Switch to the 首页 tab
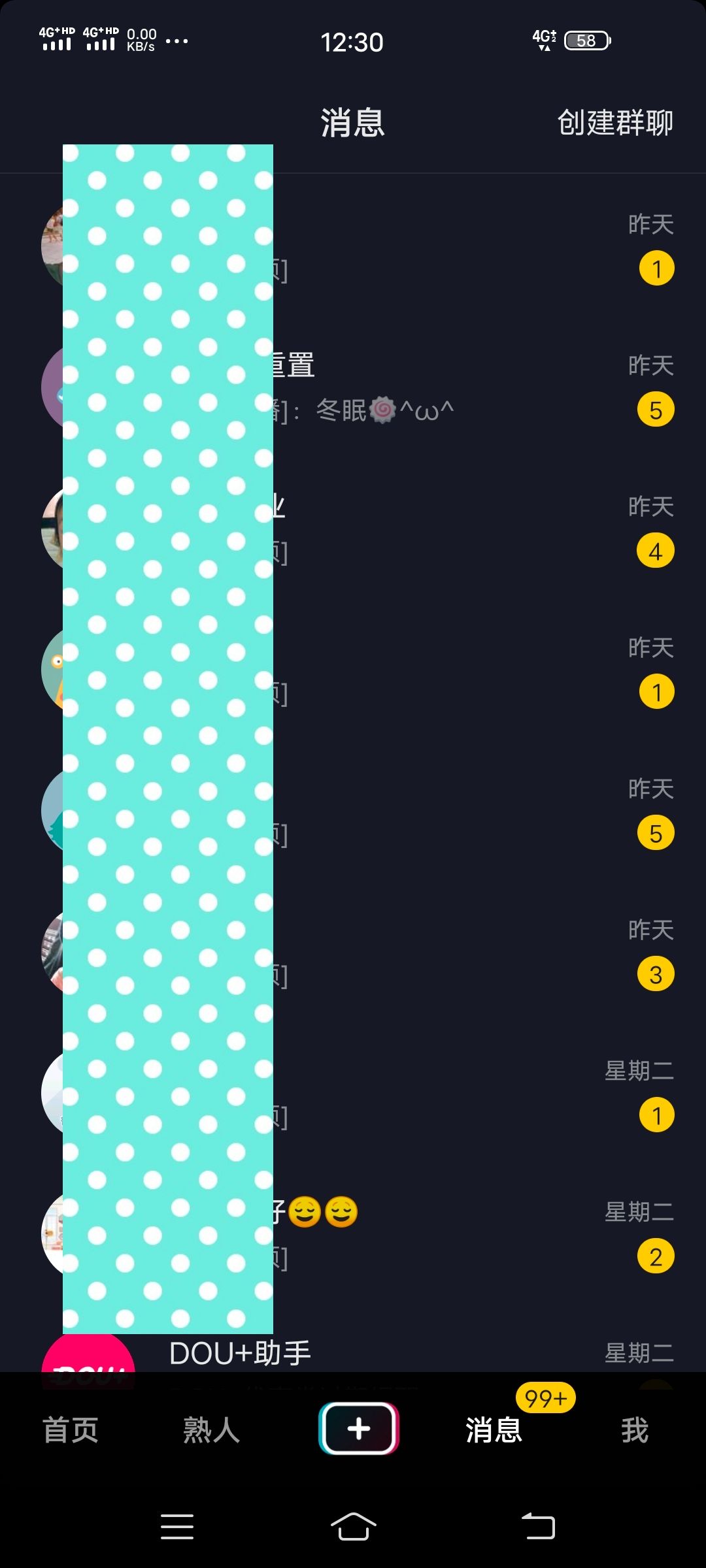Screen dimensions: 706x1568 point(71,1429)
